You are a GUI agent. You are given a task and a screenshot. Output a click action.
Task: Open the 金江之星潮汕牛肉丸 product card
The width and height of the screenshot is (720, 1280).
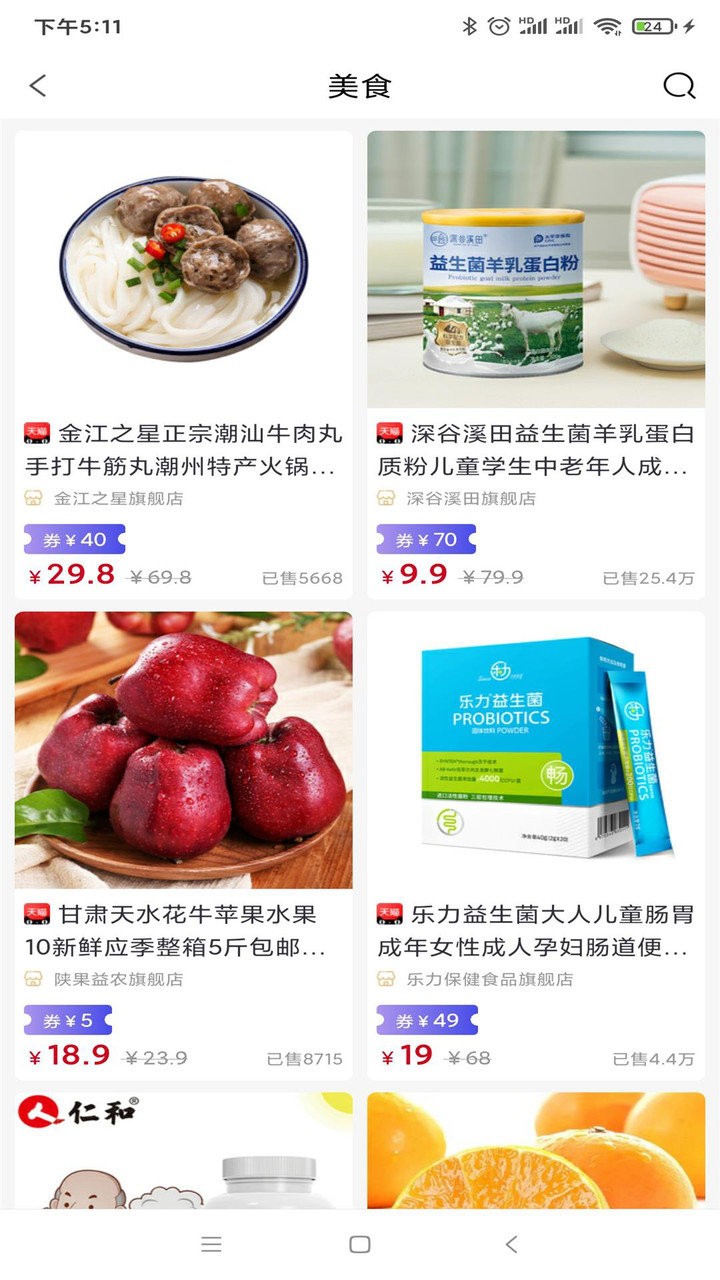tap(184, 365)
